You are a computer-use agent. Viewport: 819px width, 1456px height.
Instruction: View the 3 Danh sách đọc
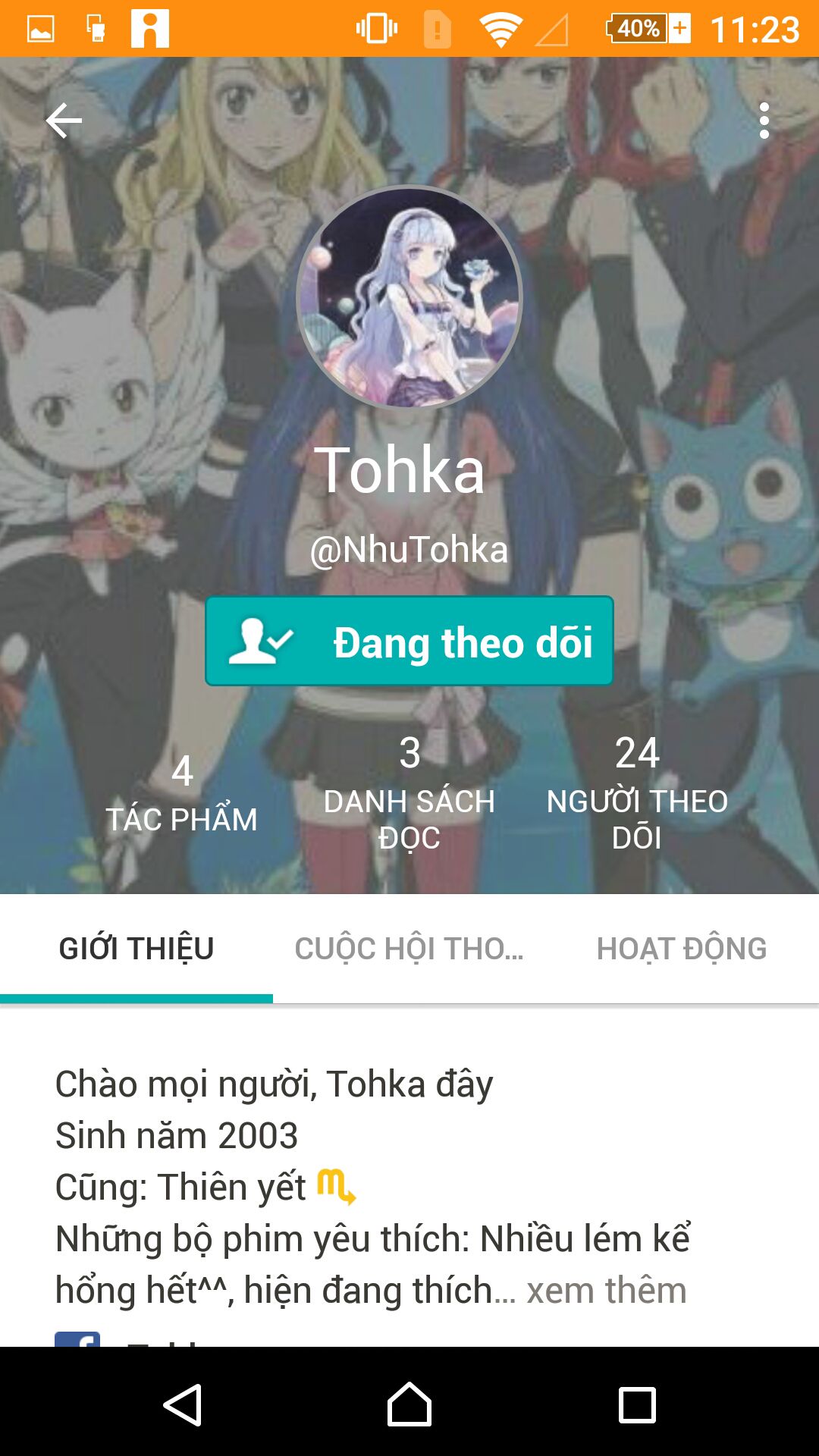point(409,792)
